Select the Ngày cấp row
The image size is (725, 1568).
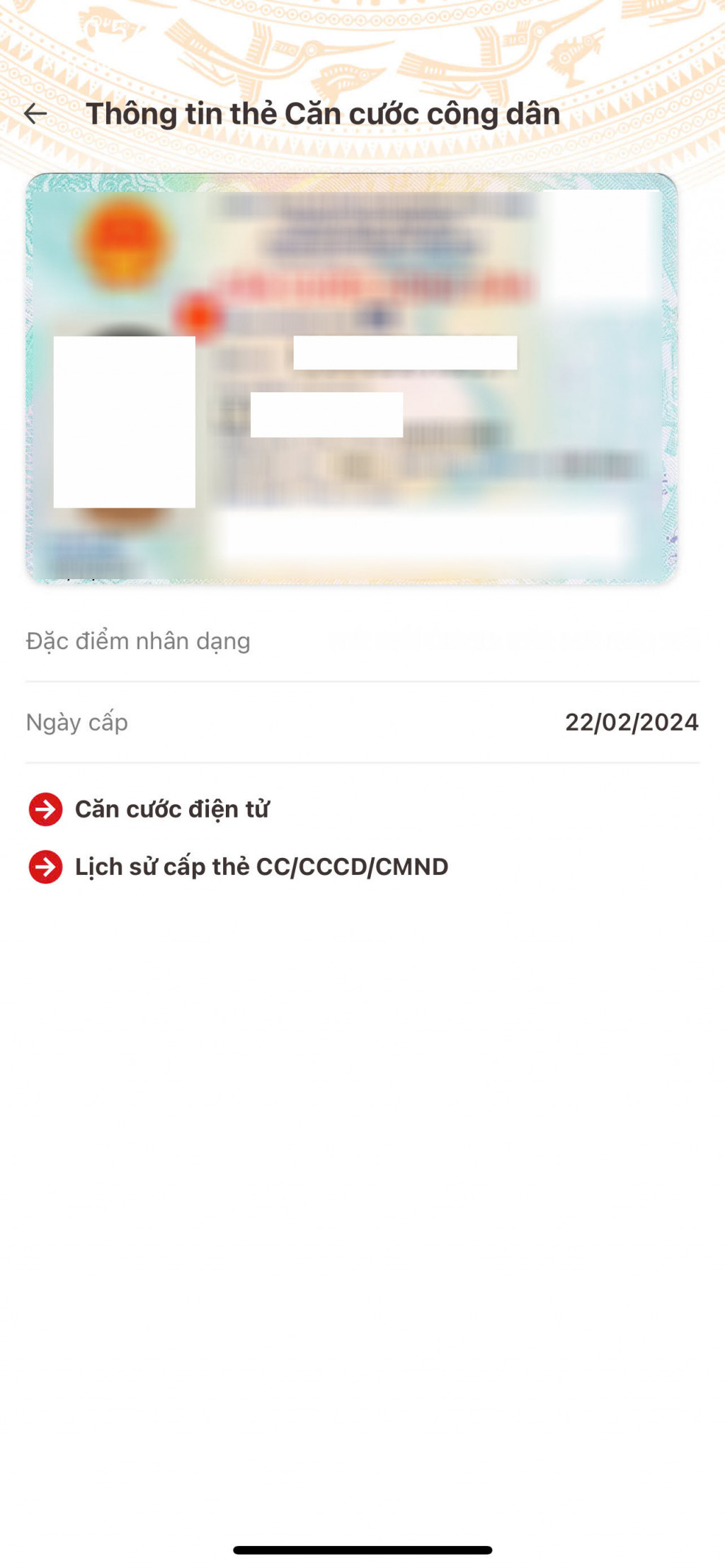click(362, 722)
